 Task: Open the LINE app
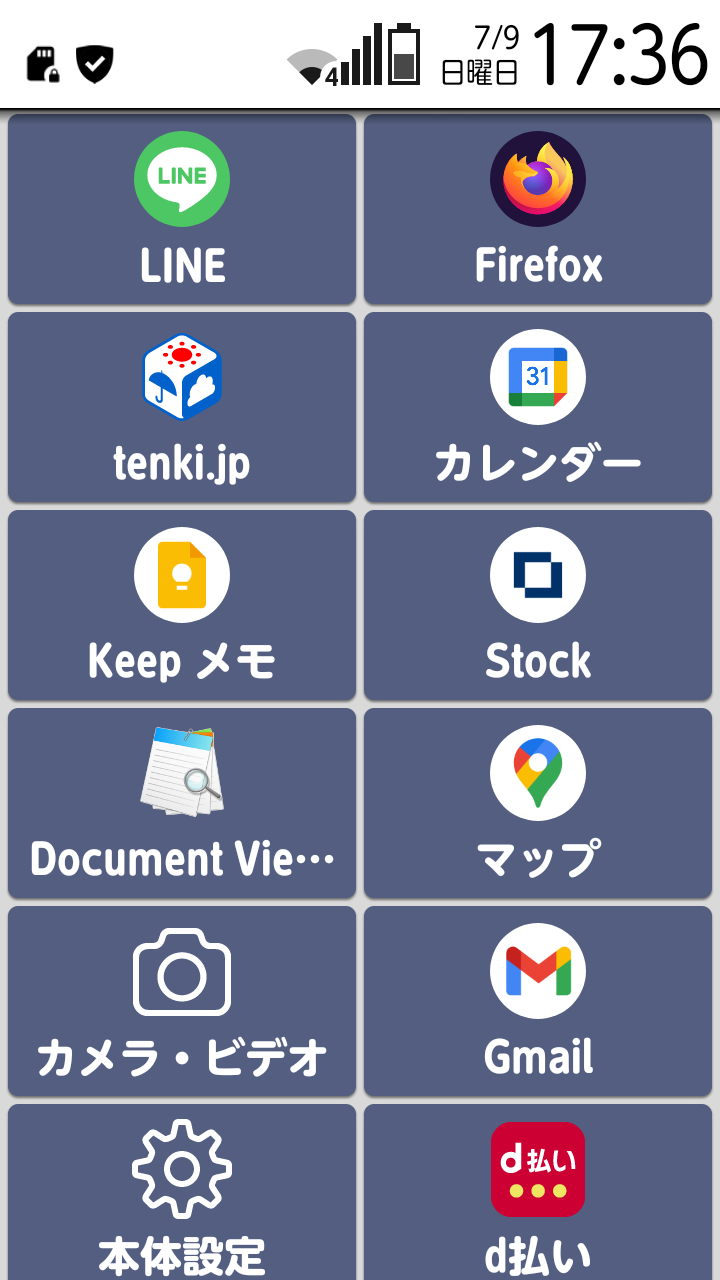tap(182, 209)
